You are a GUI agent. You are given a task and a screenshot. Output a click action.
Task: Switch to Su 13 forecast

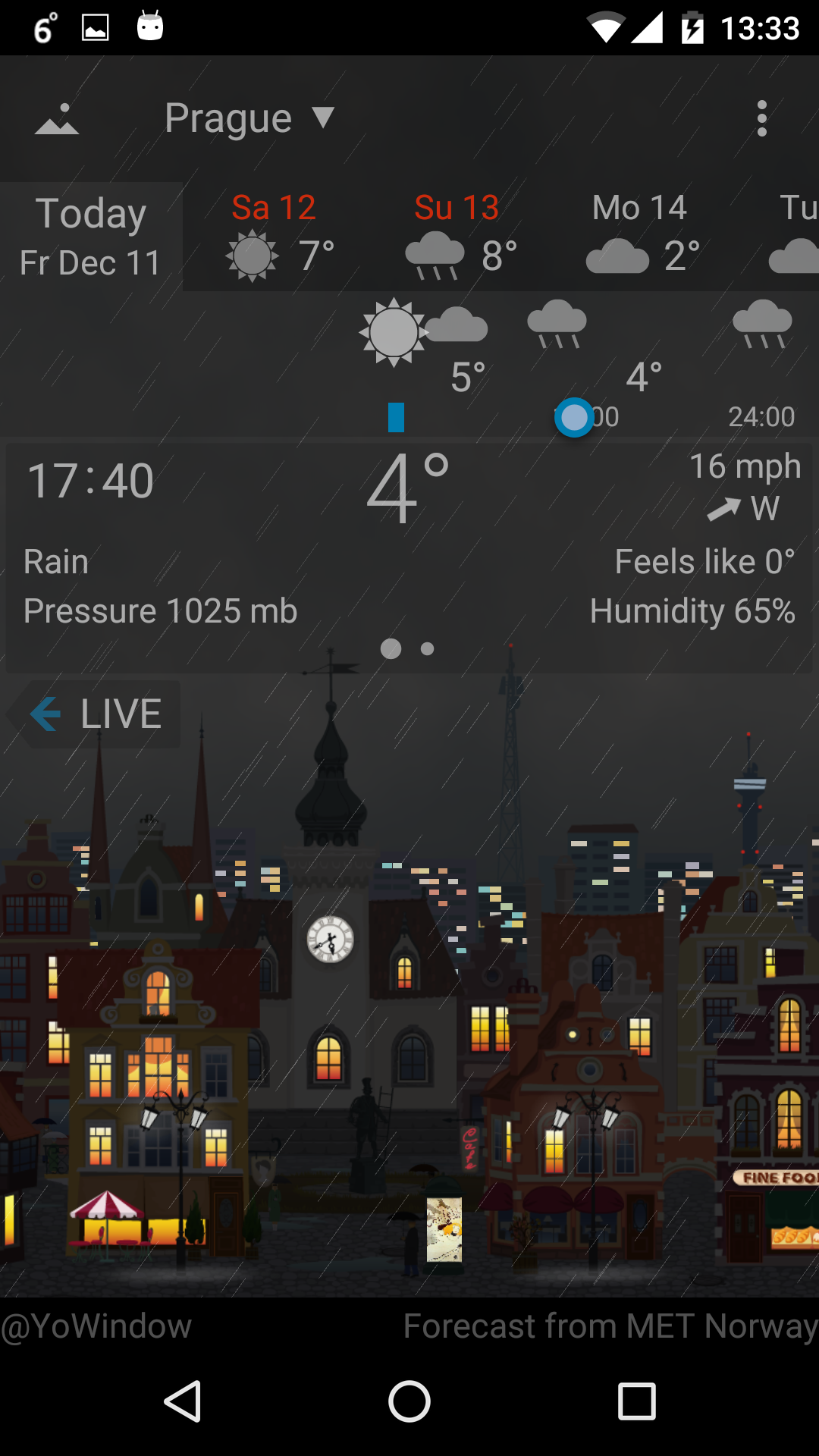(457, 237)
